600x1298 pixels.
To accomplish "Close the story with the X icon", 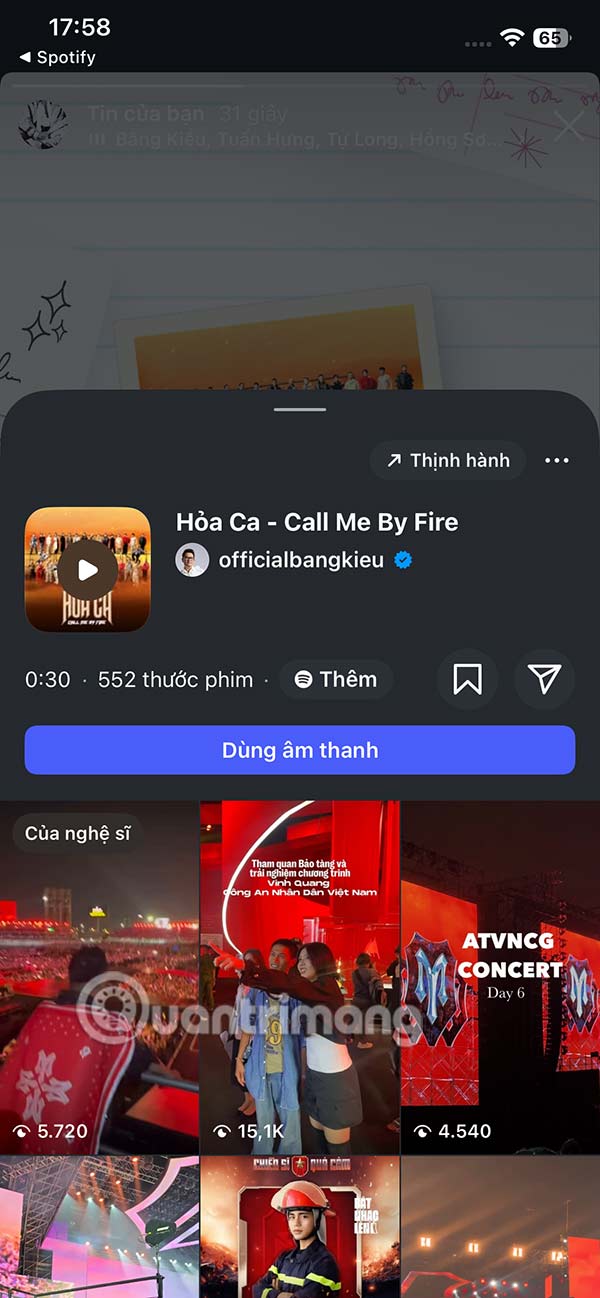I will (x=569, y=126).
